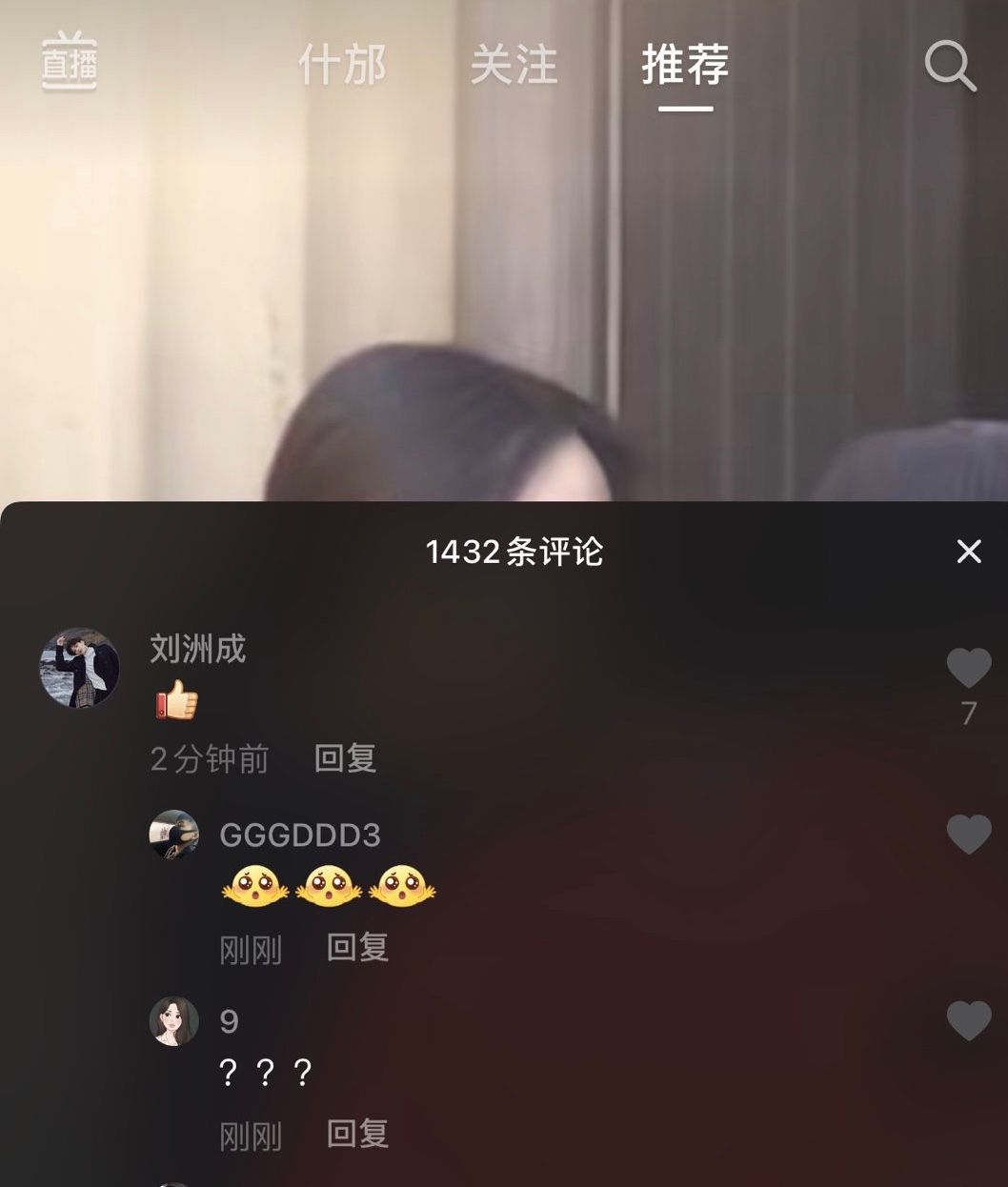Select the 推荐 tab
1008x1187 pixels.
click(x=685, y=65)
